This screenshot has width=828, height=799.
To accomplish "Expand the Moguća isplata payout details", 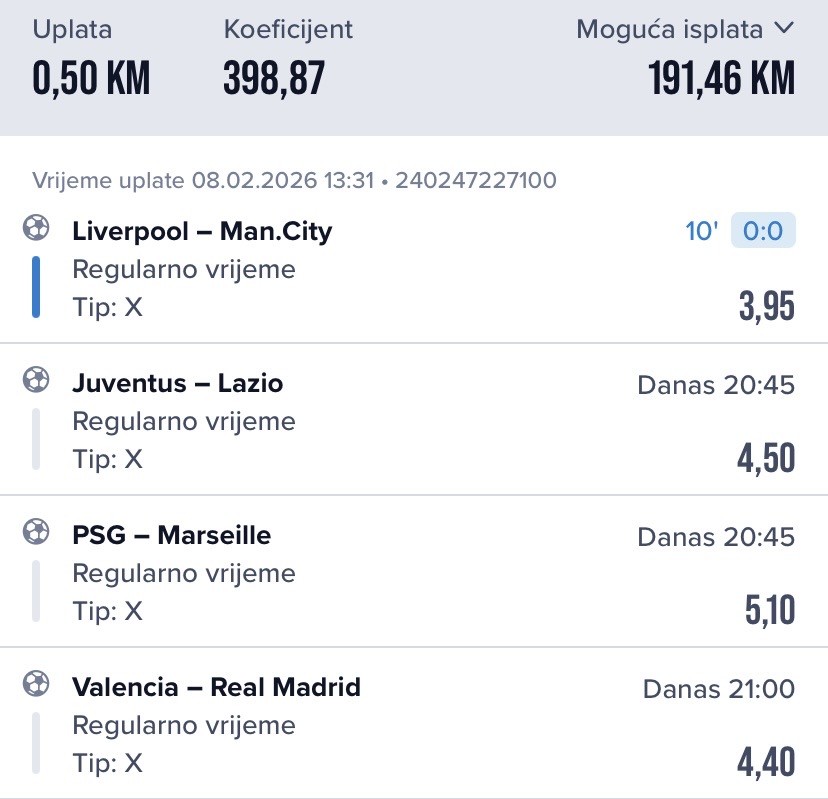I will 783,29.
